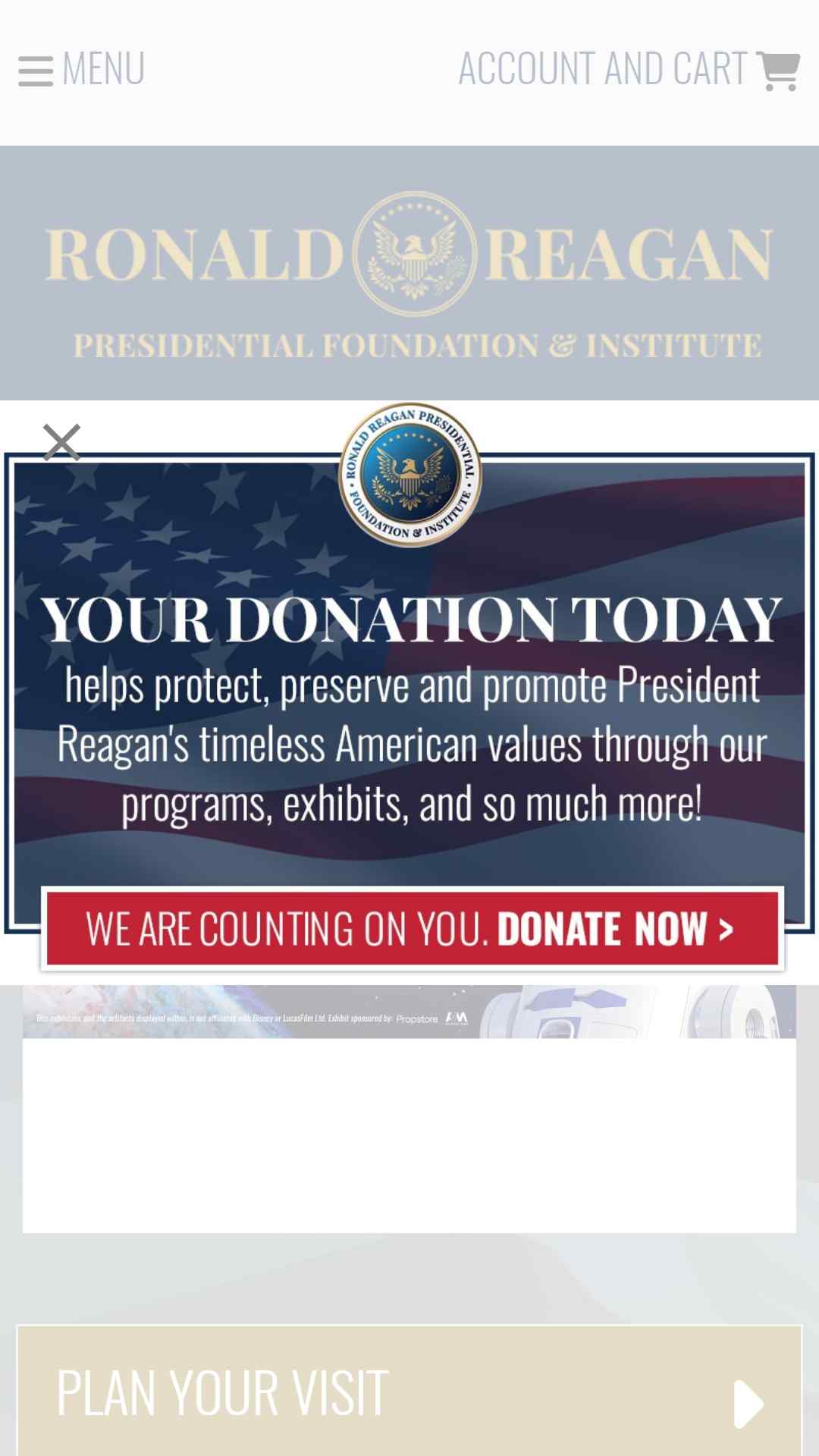
Task: Open Account and Cart
Action: [629, 70]
